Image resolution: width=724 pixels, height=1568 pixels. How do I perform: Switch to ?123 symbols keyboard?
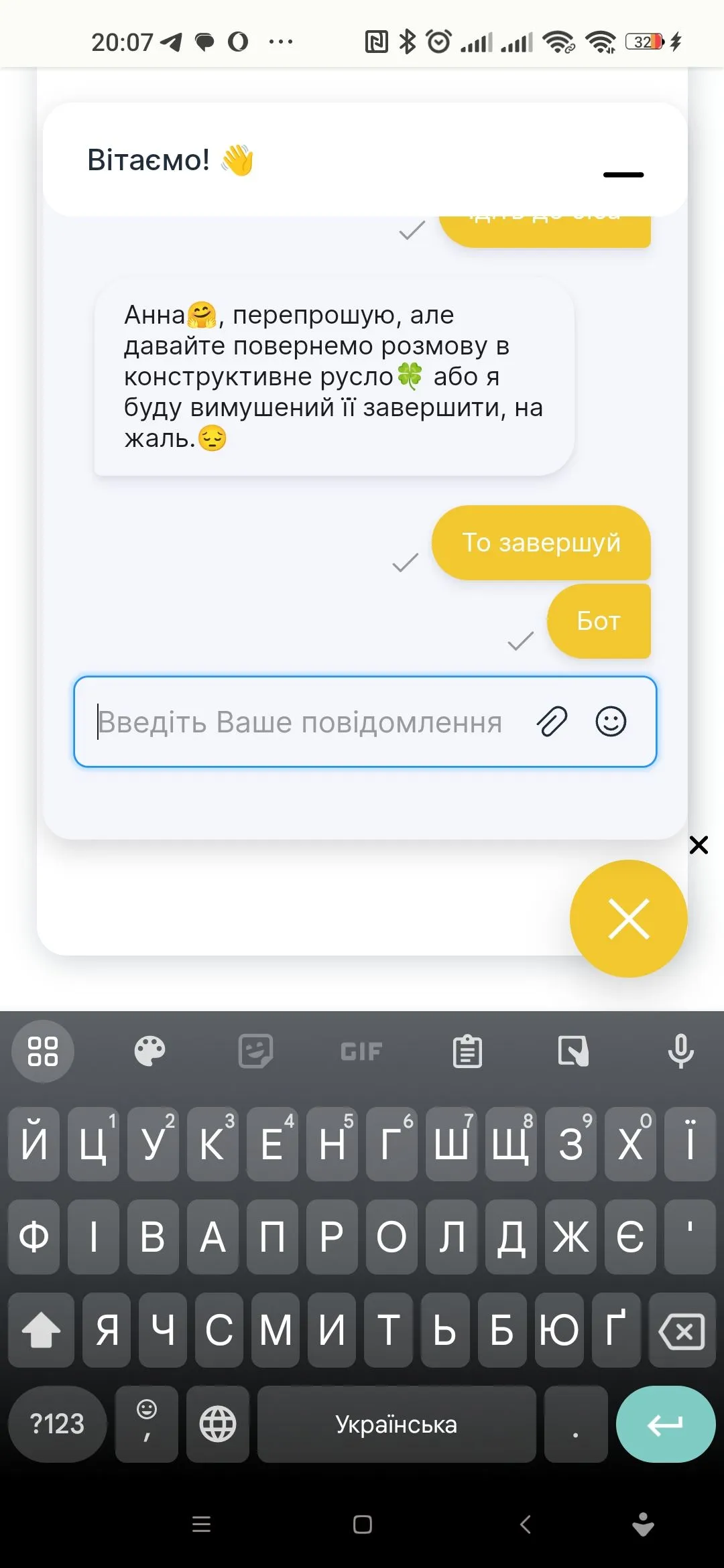[58, 1424]
